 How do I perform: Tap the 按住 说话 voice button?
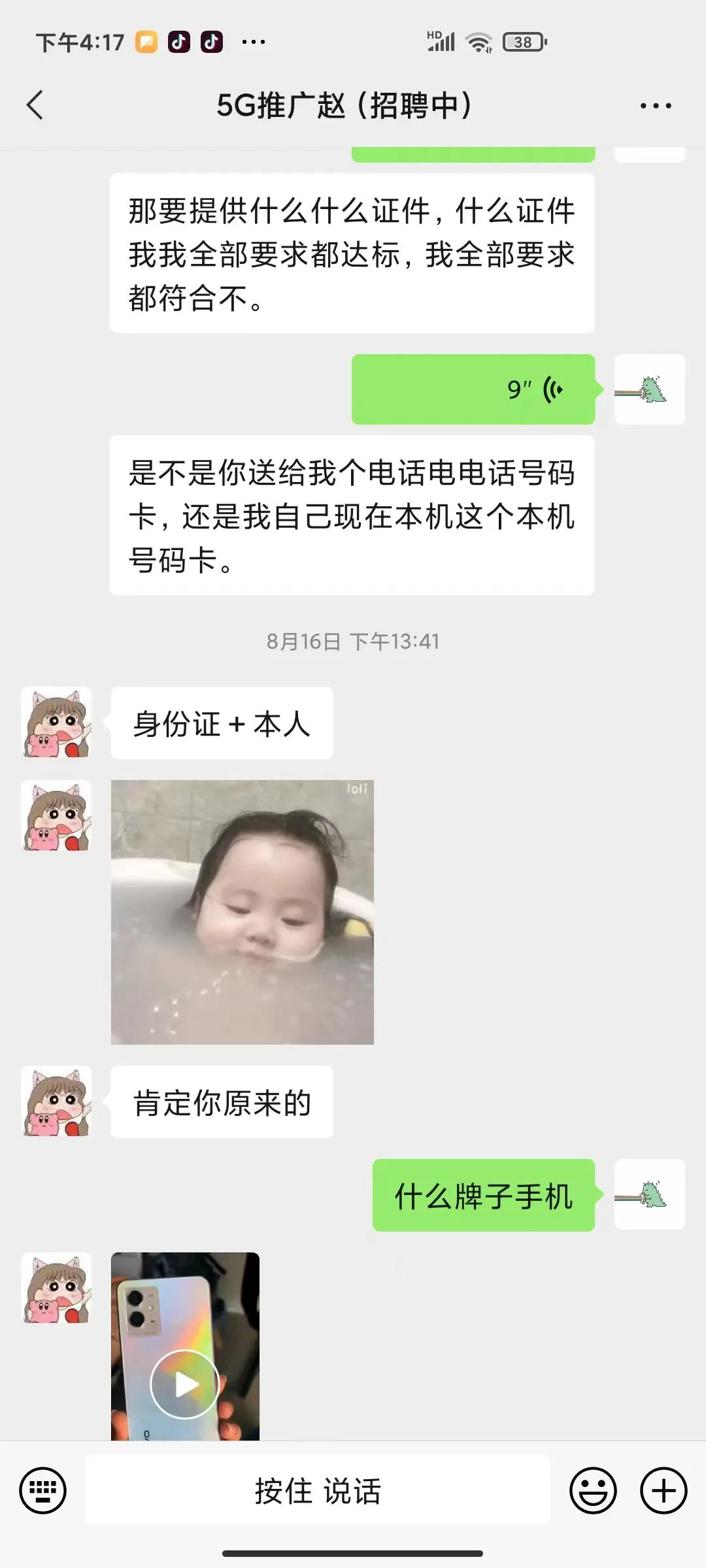(318, 1490)
